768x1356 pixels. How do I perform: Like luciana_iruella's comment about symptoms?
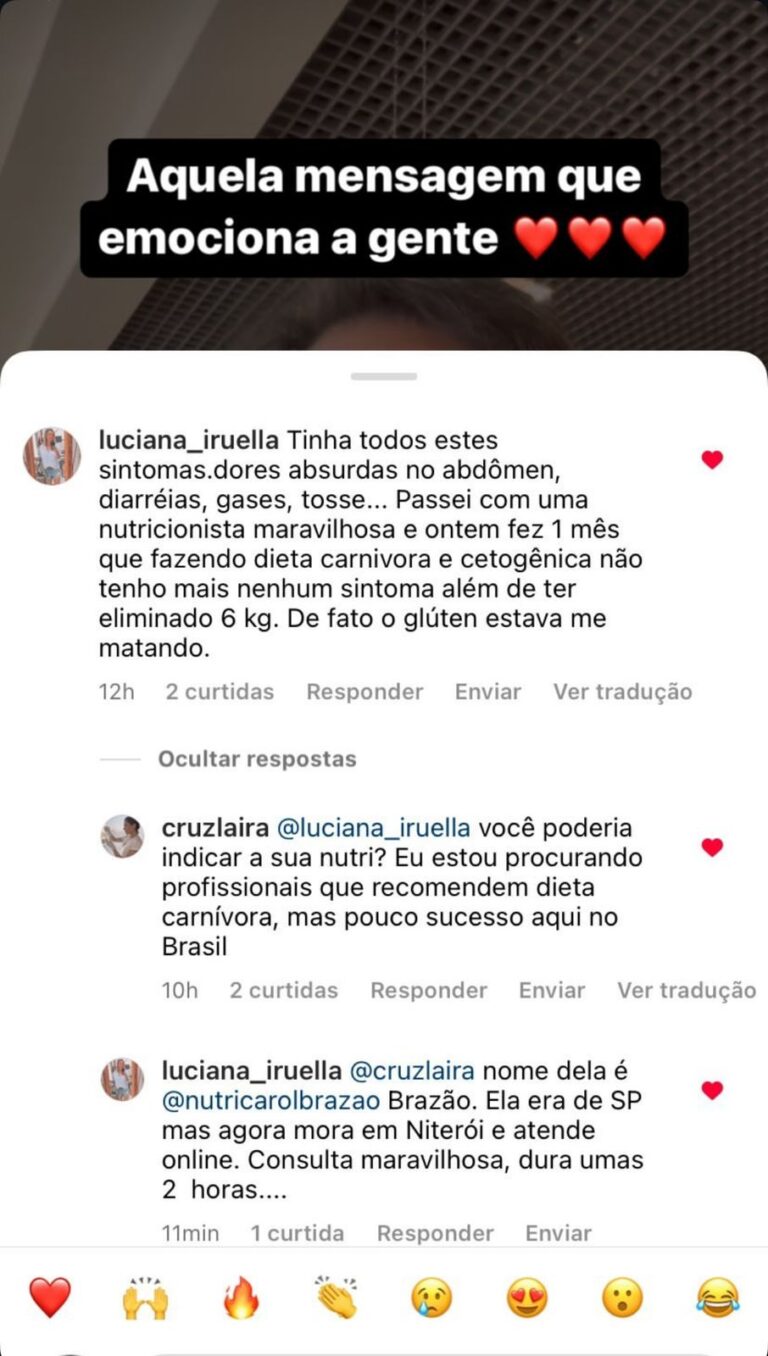pyautogui.click(x=712, y=460)
